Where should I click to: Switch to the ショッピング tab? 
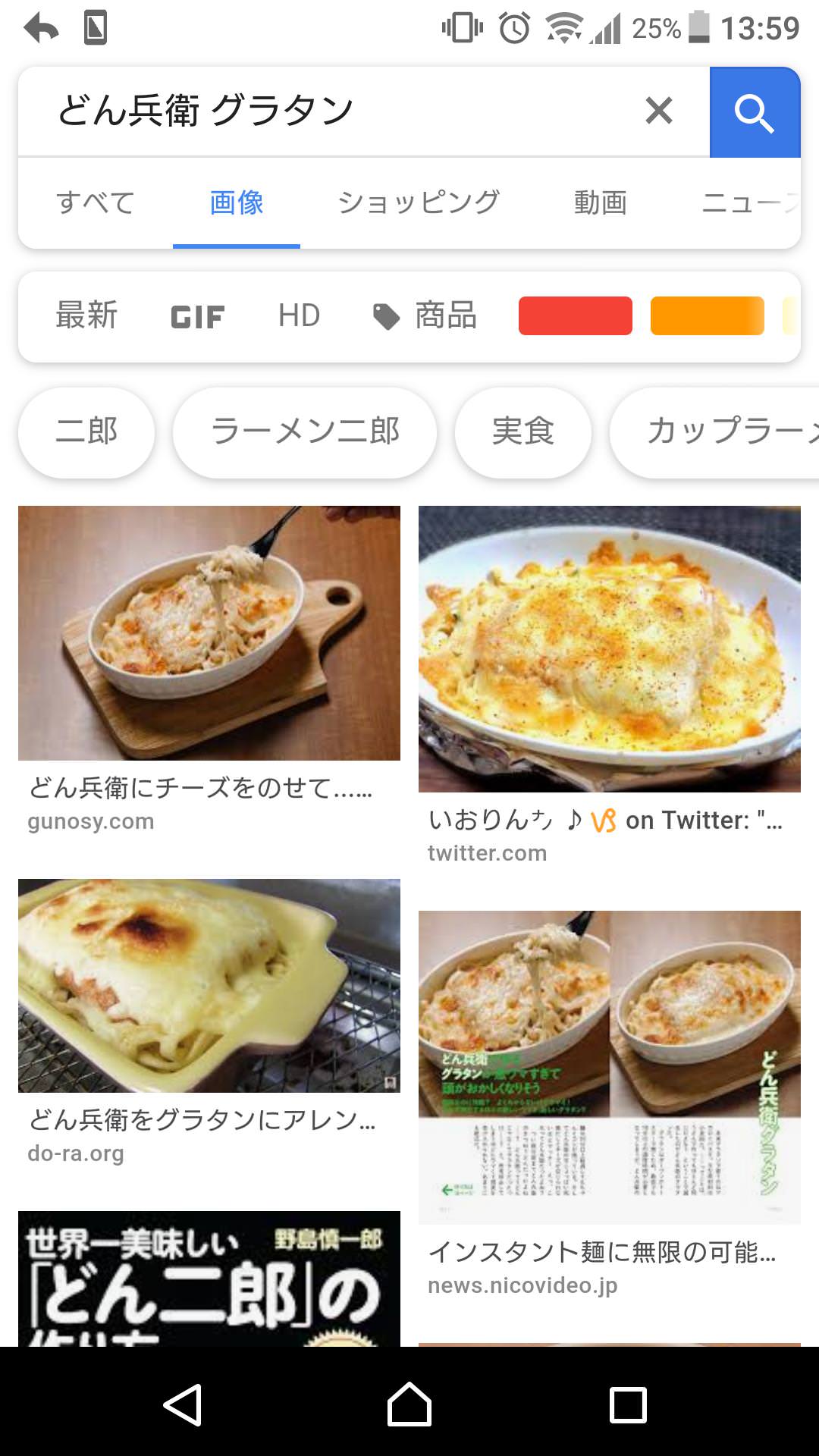[x=418, y=202]
